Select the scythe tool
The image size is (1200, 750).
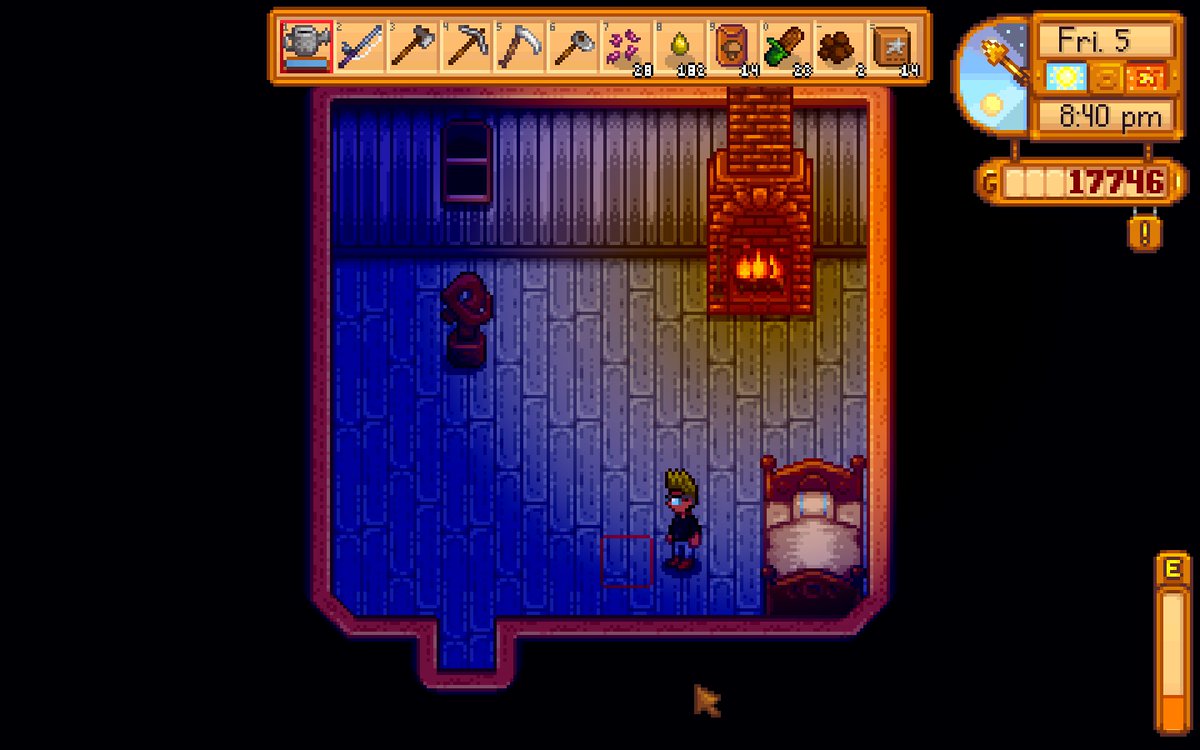point(521,46)
